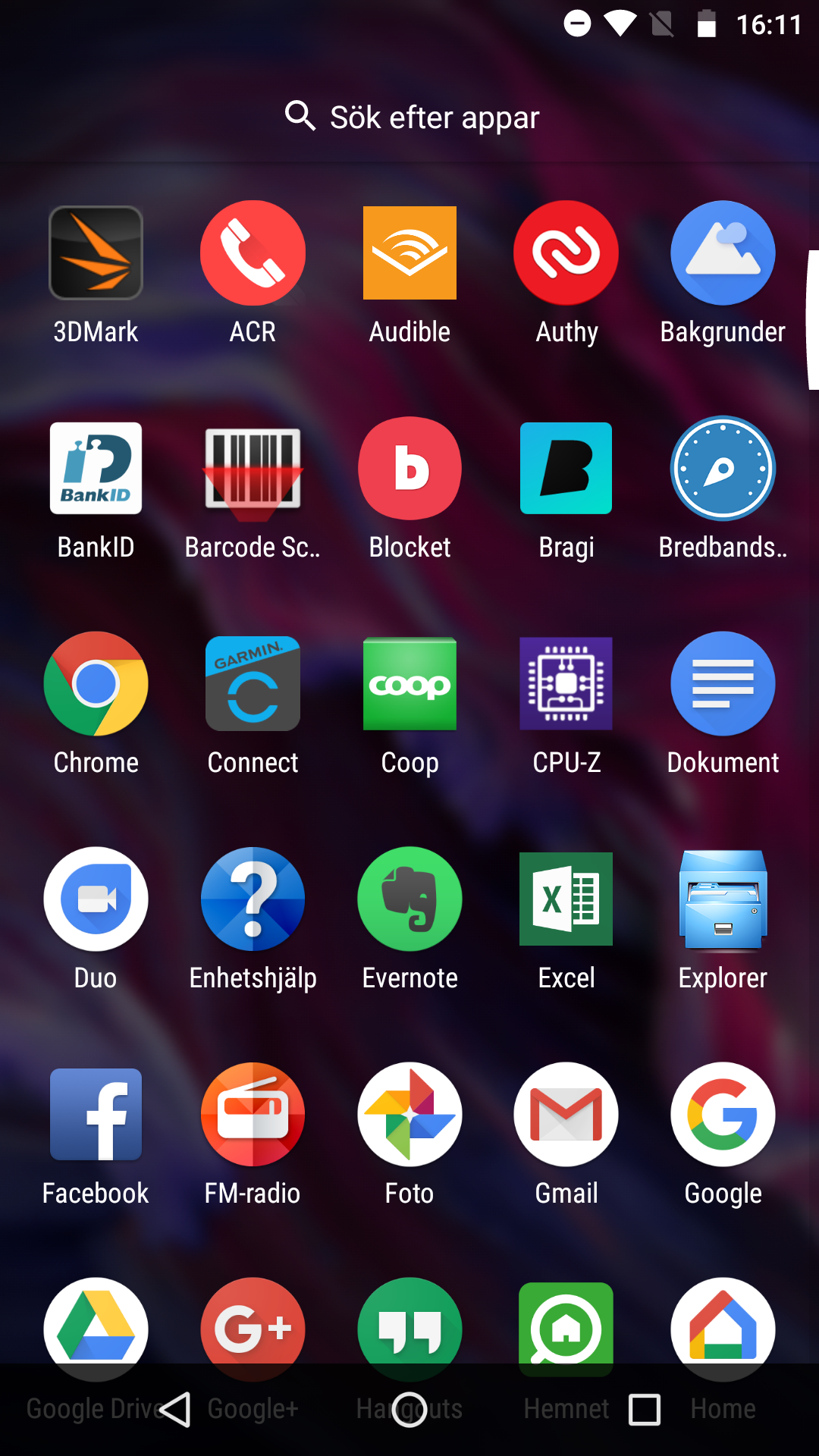Screen dimensions: 819x1456
Task: Open Facebook
Action: 96,1115
